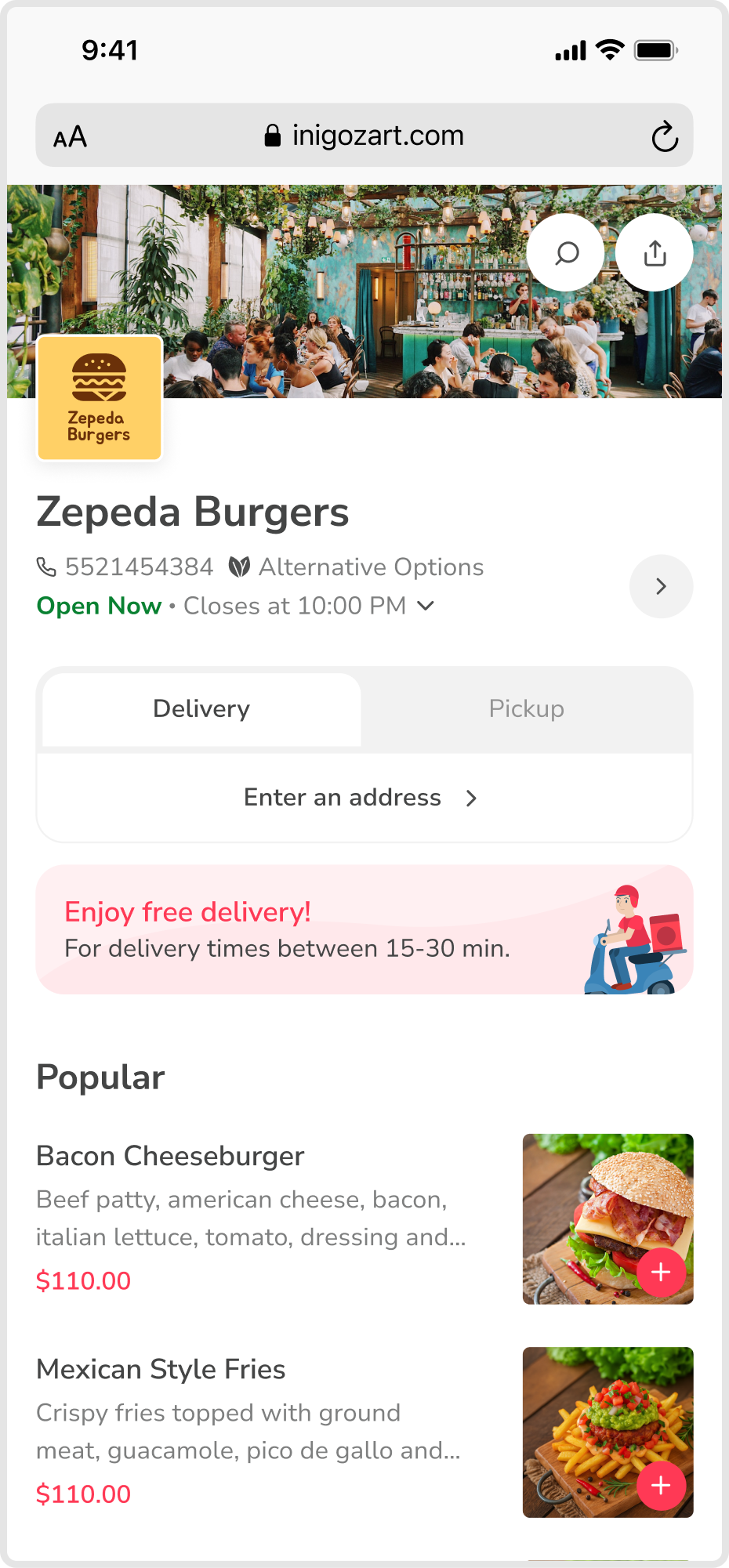Click the Zepeda Burgers logo tile
The width and height of the screenshot is (729, 1568).
pos(99,398)
